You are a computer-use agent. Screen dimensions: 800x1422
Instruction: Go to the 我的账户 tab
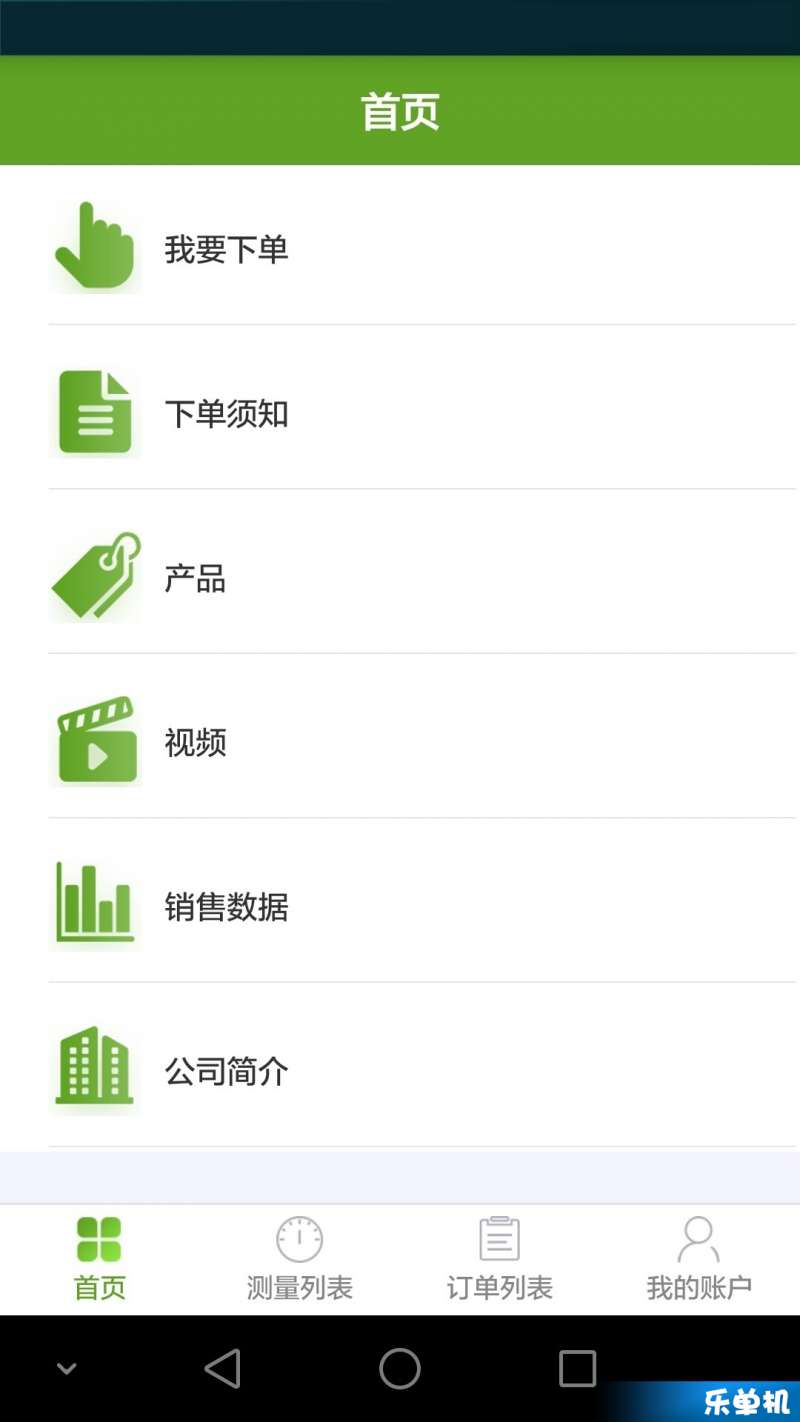pyautogui.click(x=700, y=1260)
